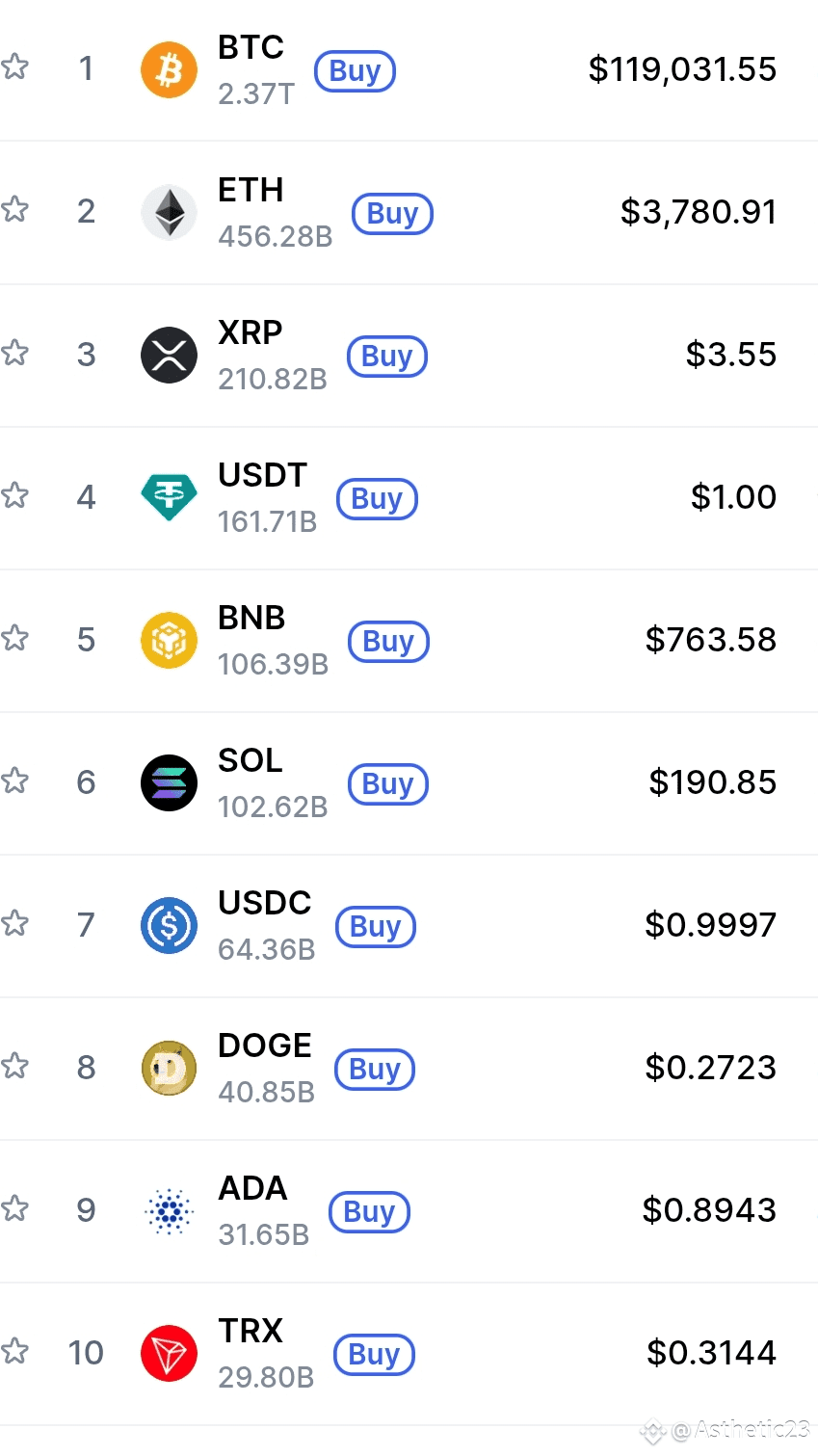This screenshot has height=1456, width=818.
Task: Open the ADA coin row at $0.8943
Action: (409, 1212)
